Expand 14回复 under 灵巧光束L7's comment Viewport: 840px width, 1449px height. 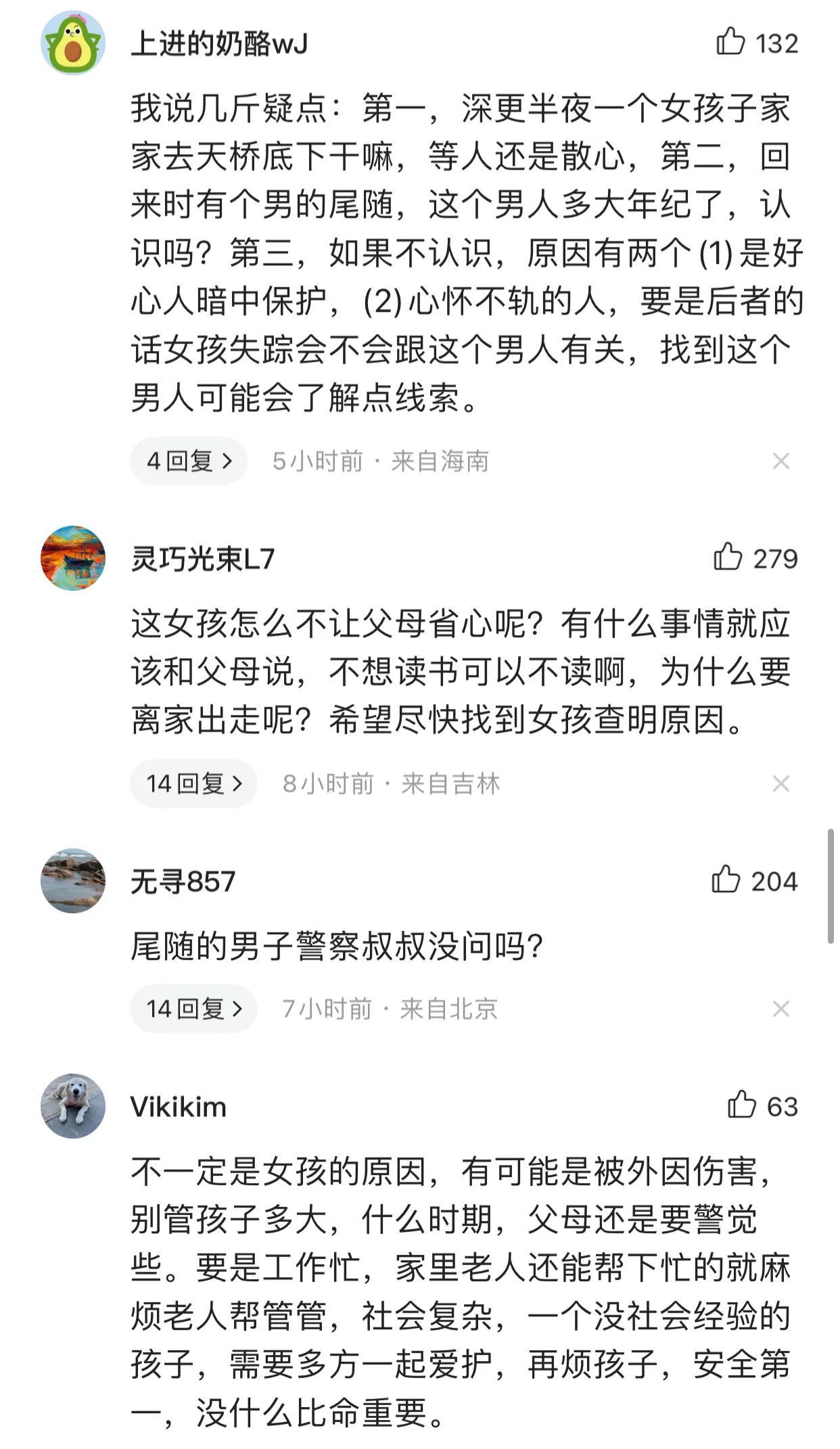click(x=194, y=783)
